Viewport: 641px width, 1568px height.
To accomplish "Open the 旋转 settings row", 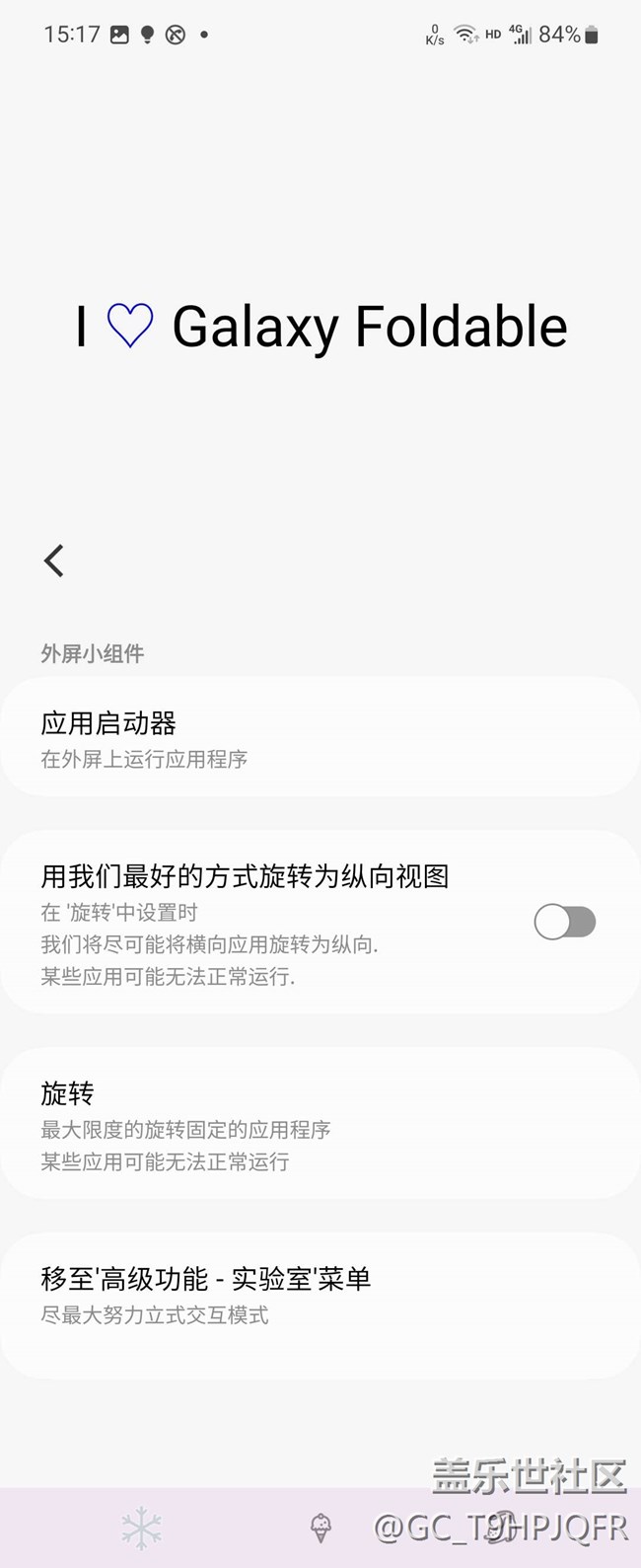I will [x=320, y=1125].
